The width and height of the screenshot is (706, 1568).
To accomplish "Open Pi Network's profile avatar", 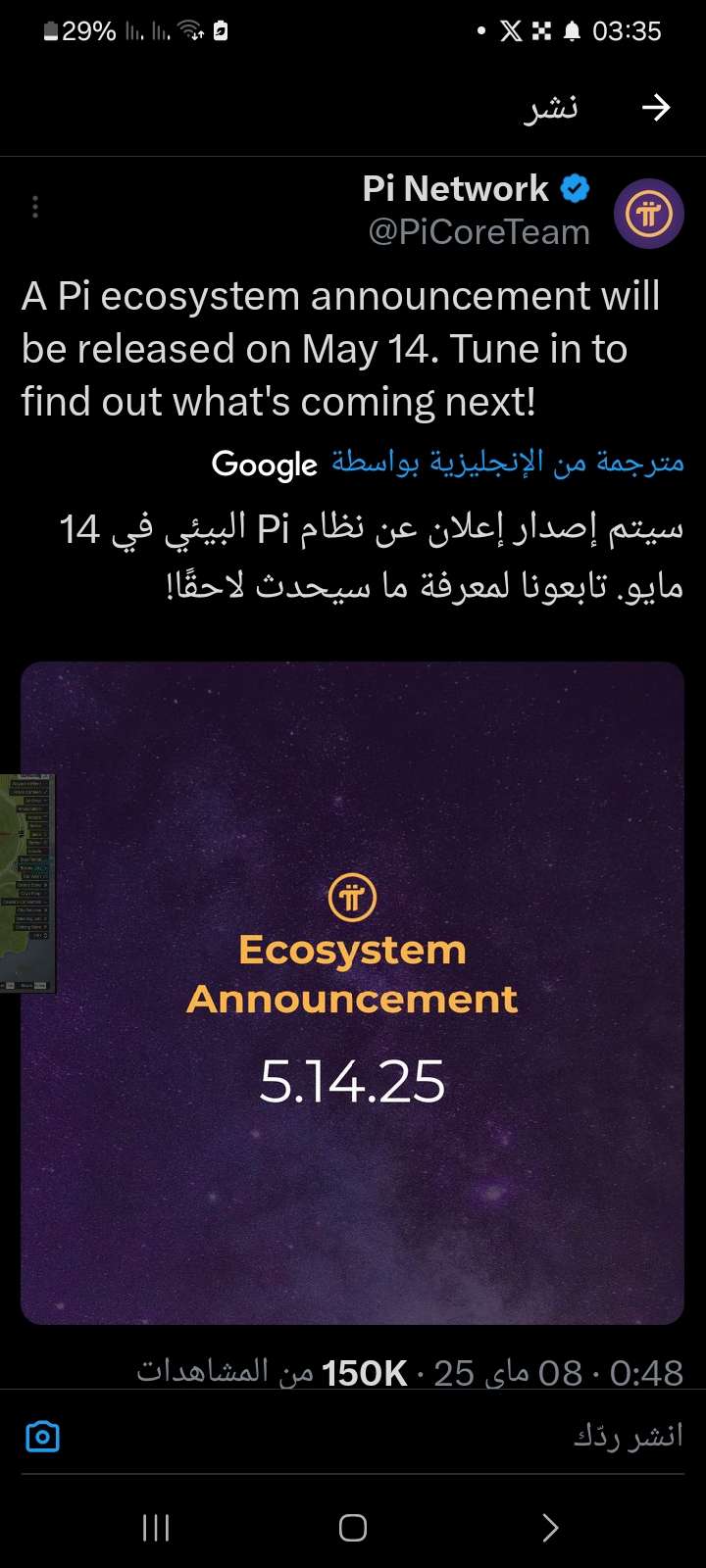I will click(x=648, y=213).
